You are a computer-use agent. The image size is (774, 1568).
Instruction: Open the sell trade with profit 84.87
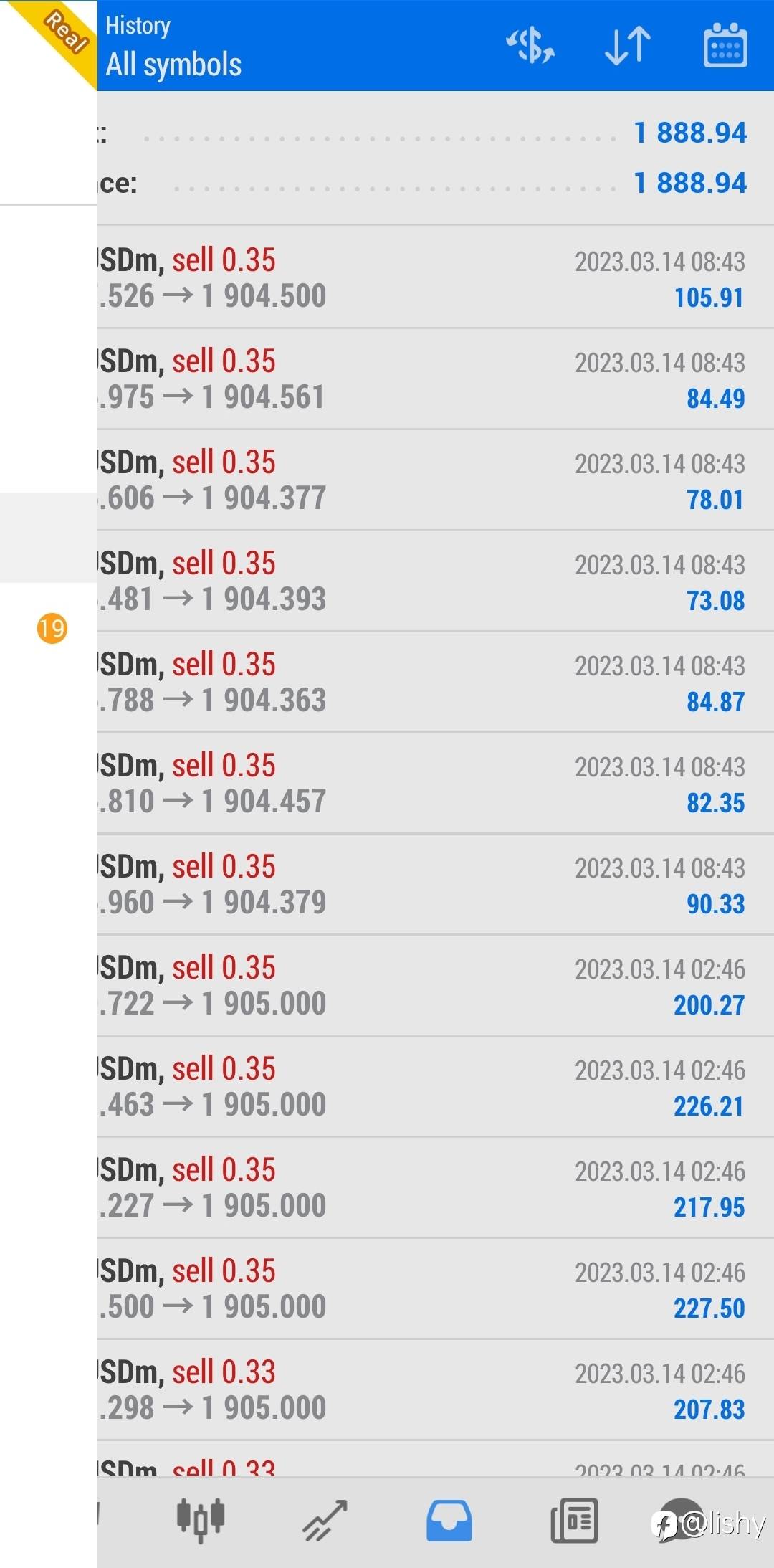tap(436, 683)
